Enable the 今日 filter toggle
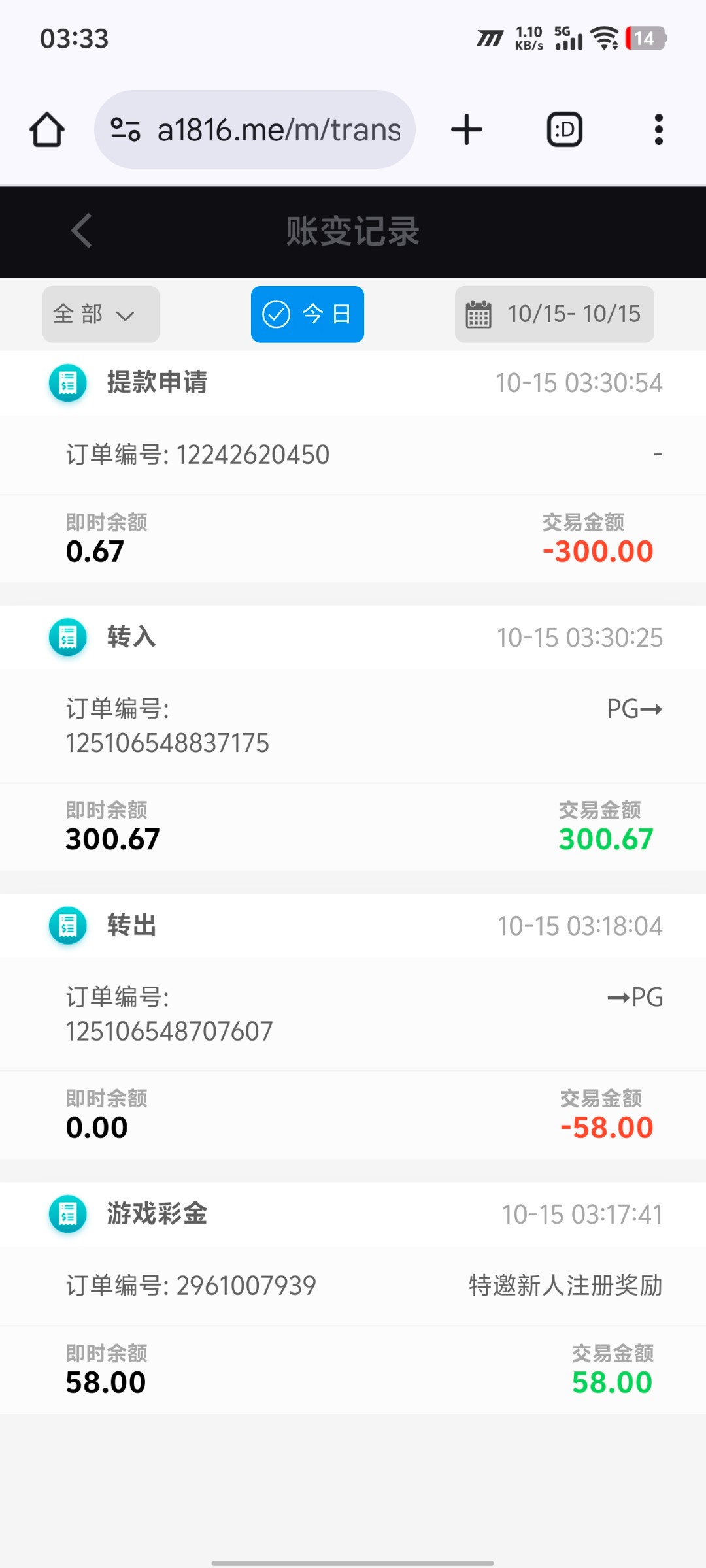The width and height of the screenshot is (706, 1568). (x=307, y=314)
